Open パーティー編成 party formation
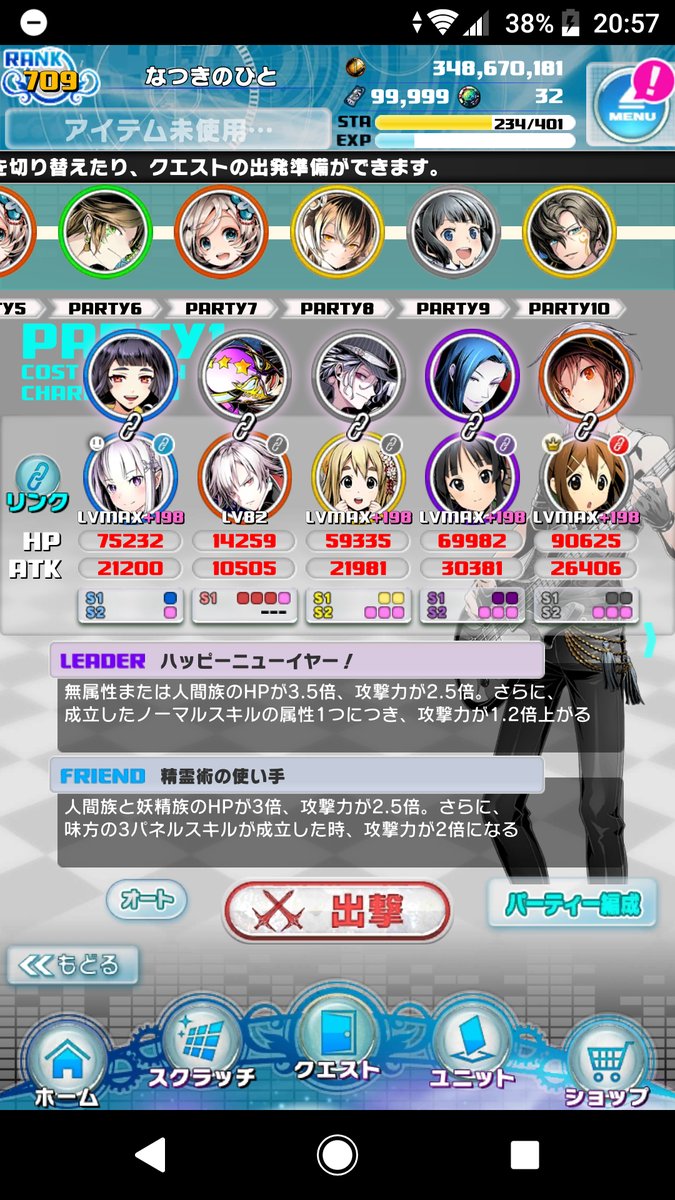Viewport: 675px width, 1200px height. [x=573, y=905]
